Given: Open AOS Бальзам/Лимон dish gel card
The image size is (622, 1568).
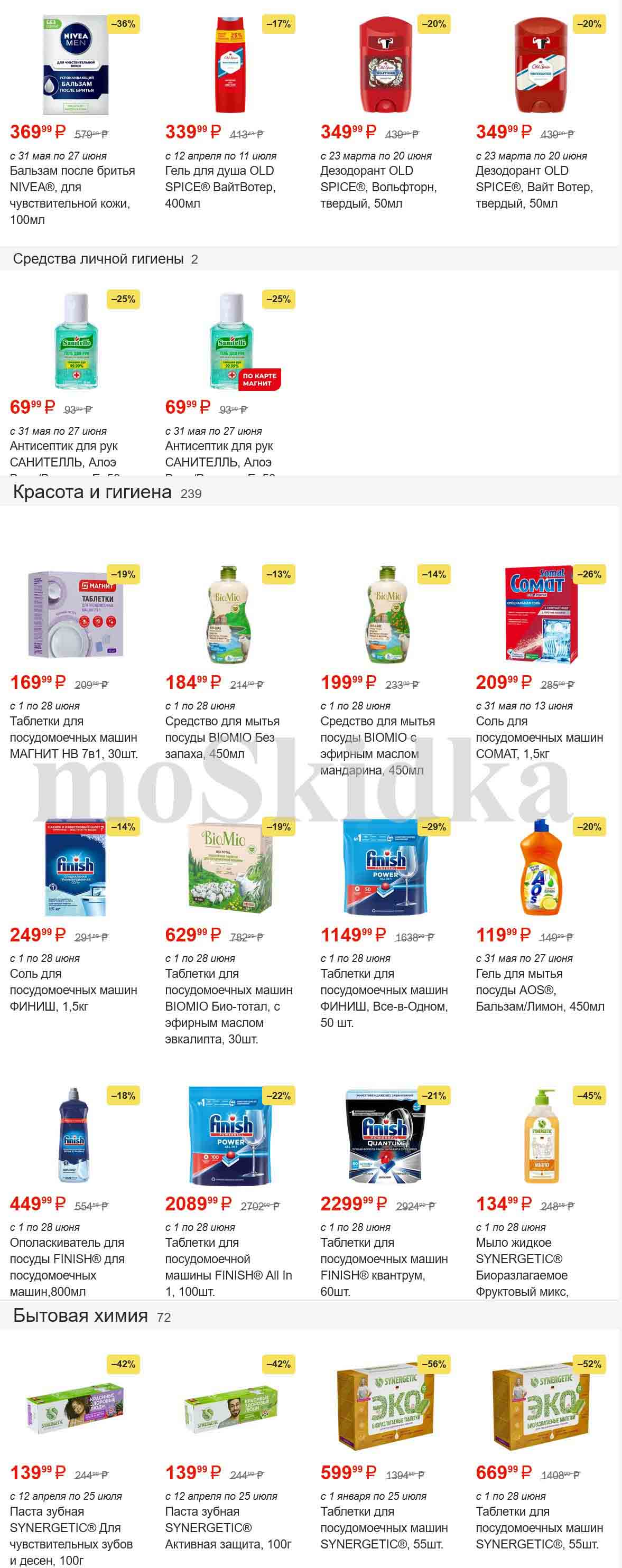Looking at the screenshot, I should (x=541, y=867).
